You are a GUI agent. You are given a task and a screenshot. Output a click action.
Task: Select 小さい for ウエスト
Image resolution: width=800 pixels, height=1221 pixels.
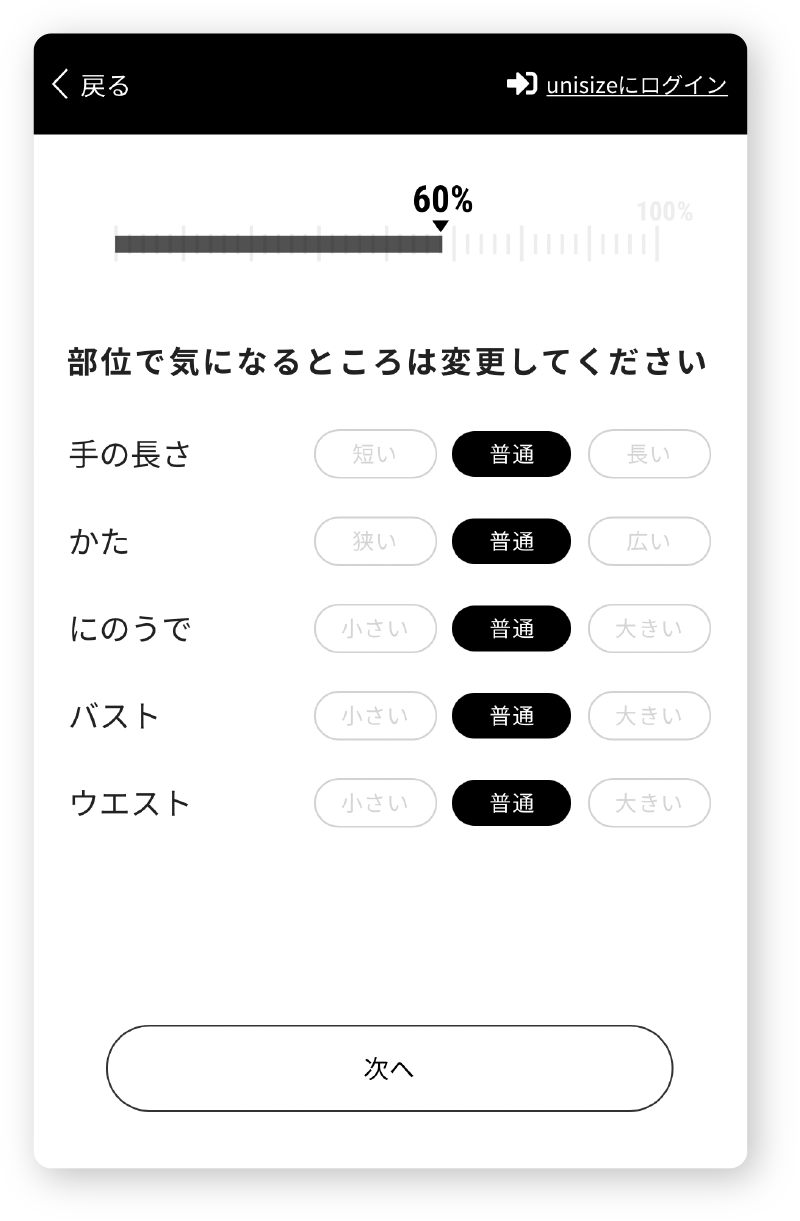coord(375,803)
